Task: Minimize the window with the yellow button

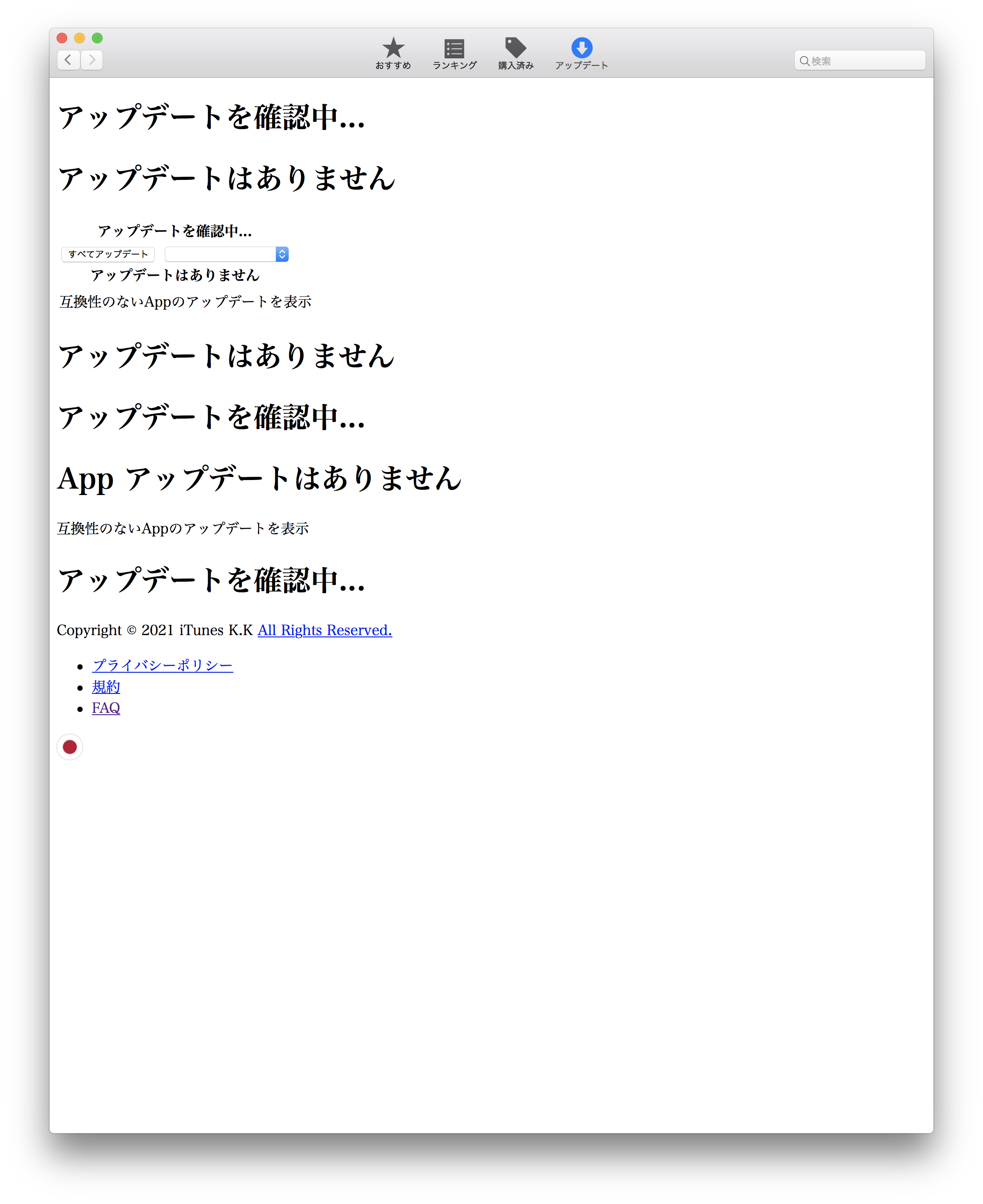Action: [x=80, y=38]
